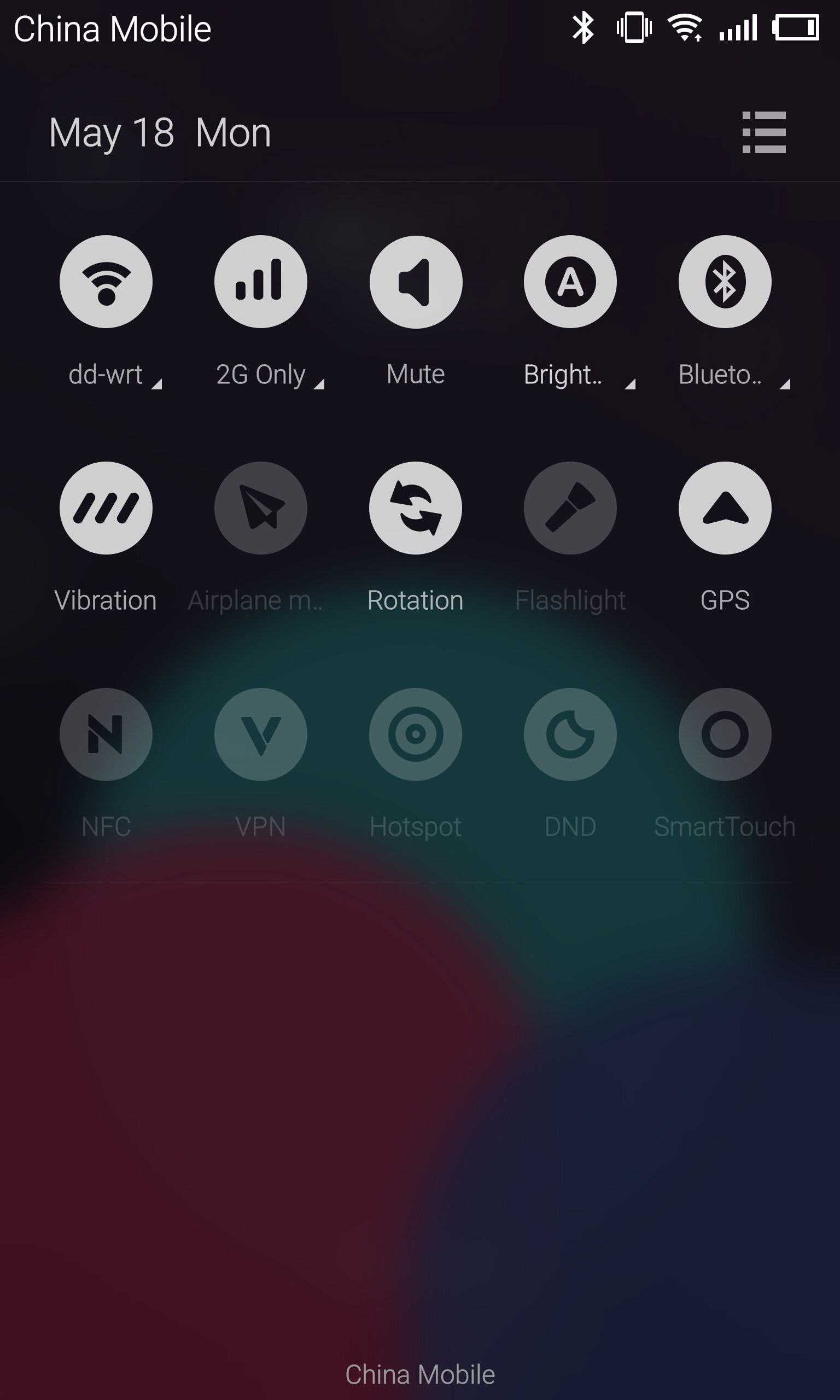Enable Airplane mode

261,508
